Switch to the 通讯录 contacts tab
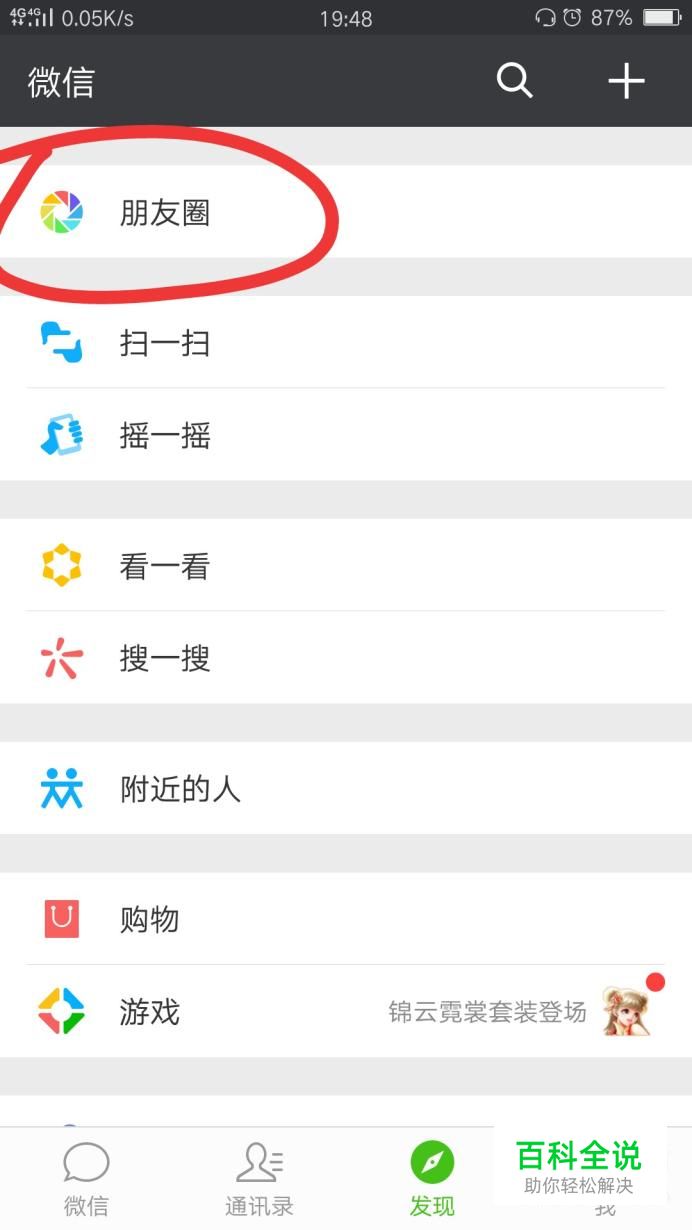This screenshot has height=1230, width=692. click(x=259, y=1179)
